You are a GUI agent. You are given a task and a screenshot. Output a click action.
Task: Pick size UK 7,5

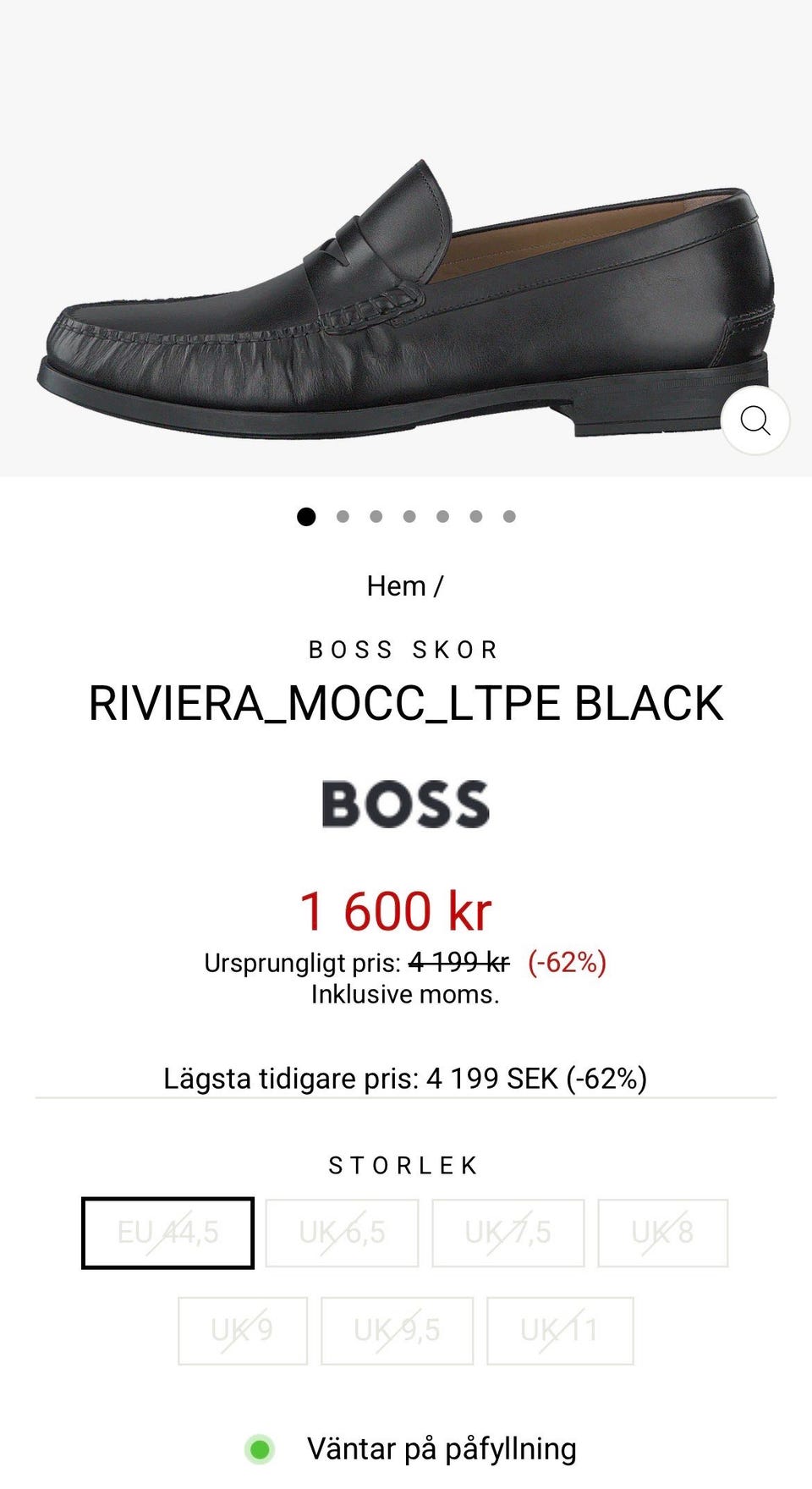(507, 1233)
